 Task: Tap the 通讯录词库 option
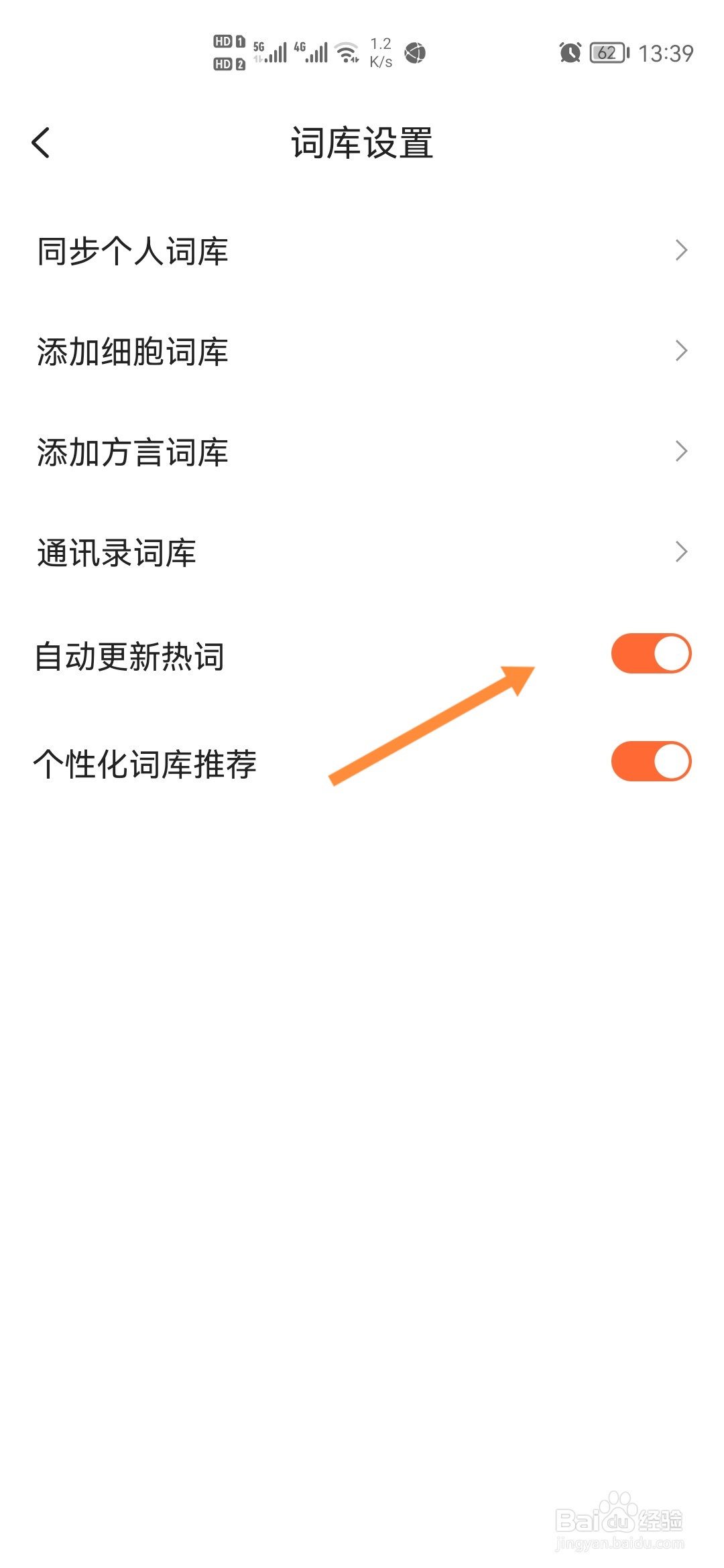coord(119,552)
